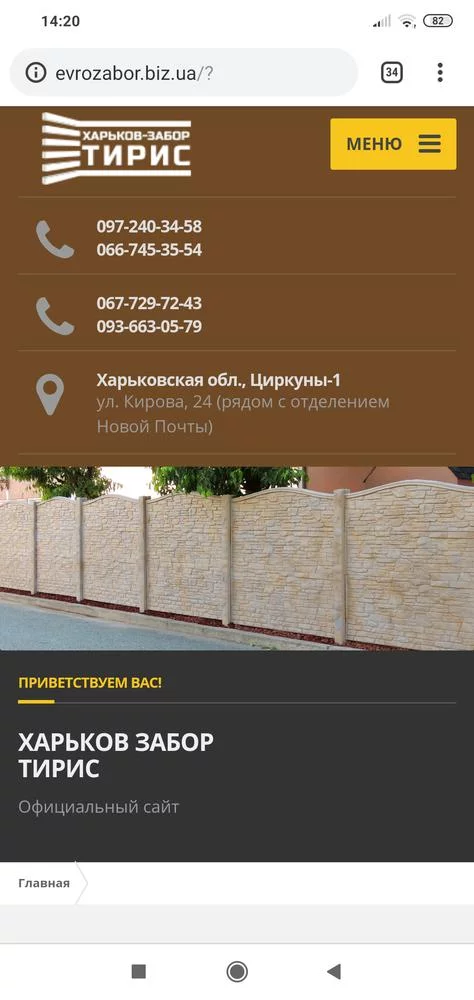Go to the home screen via system button
This screenshot has width=474, height=1000.
coord(237,971)
